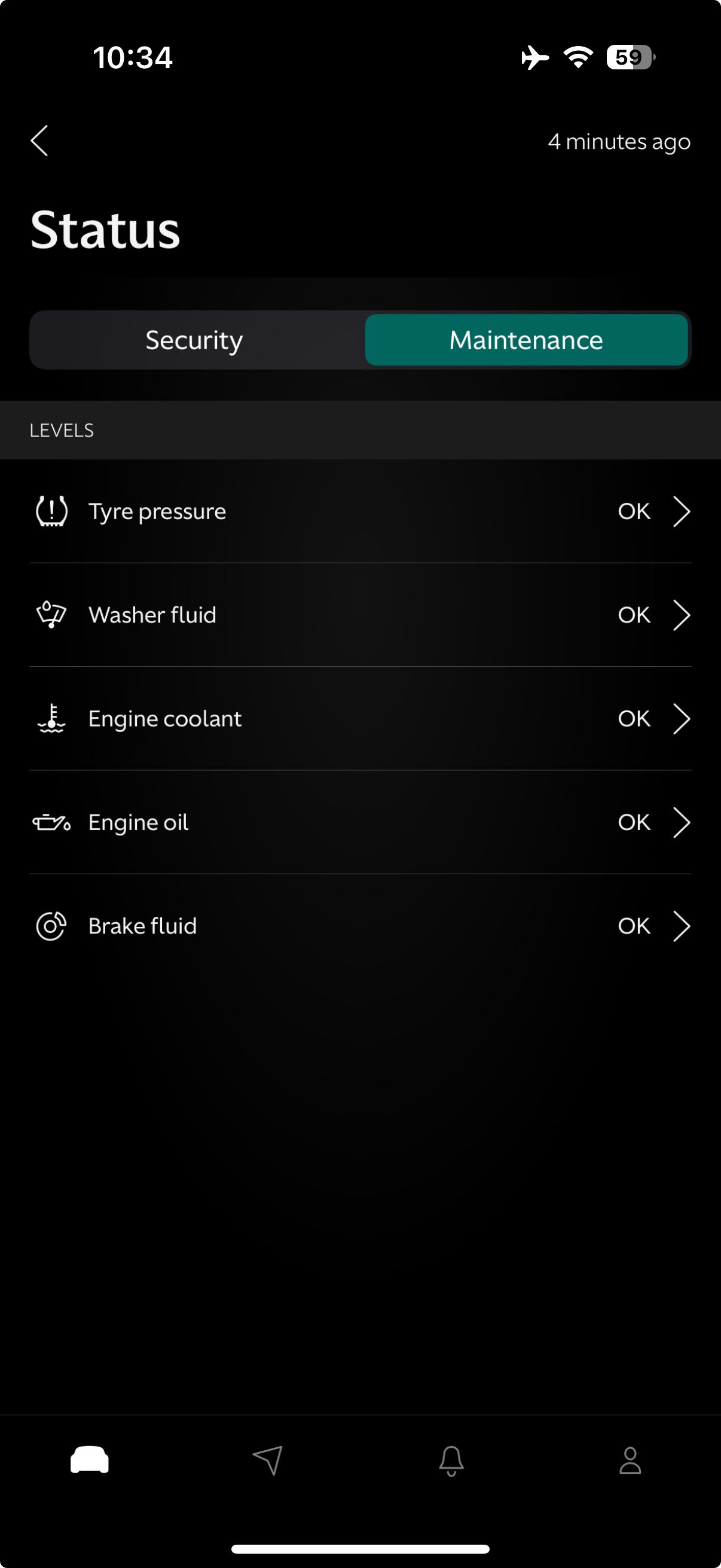Viewport: 721px width, 1568px height.
Task: Open Engine coolant level details
Action: click(360, 719)
